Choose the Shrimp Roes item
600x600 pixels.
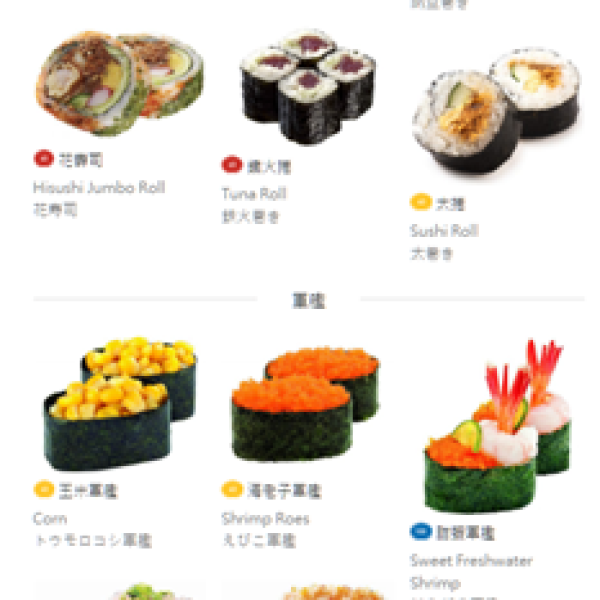tap(307, 407)
